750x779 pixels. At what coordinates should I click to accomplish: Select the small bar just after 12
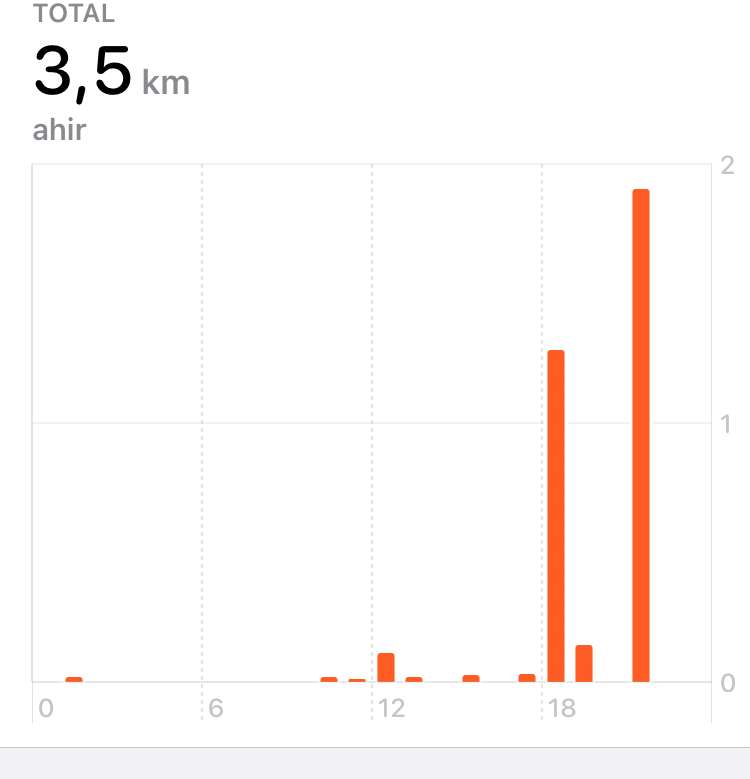coord(386,667)
